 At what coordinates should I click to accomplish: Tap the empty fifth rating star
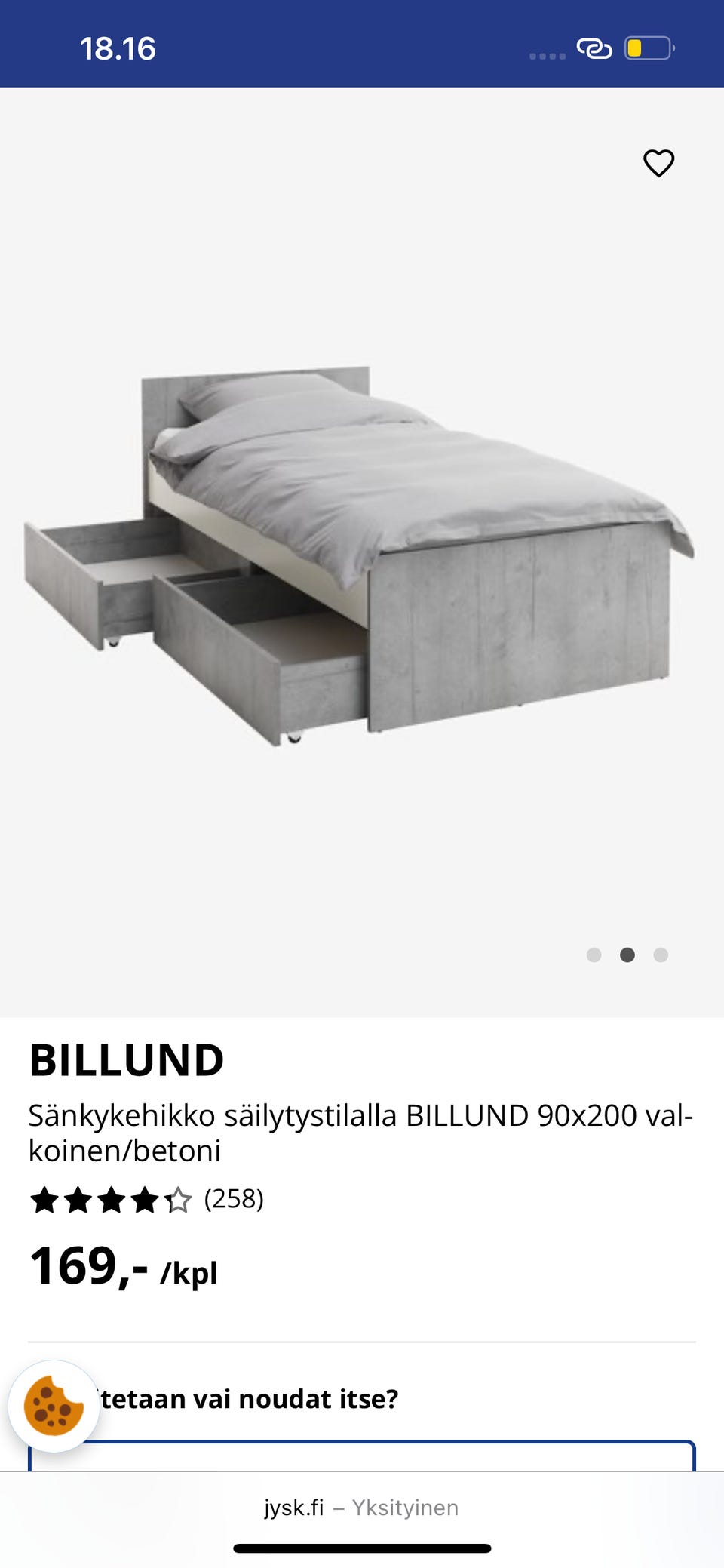179,1201
